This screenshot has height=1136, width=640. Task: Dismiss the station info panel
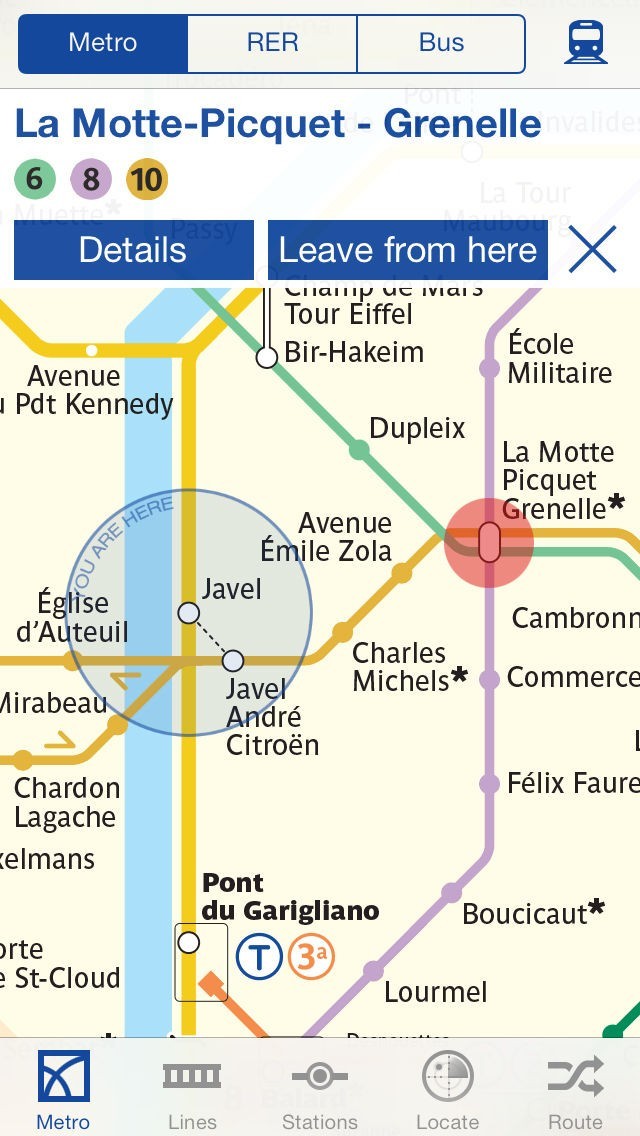(592, 250)
